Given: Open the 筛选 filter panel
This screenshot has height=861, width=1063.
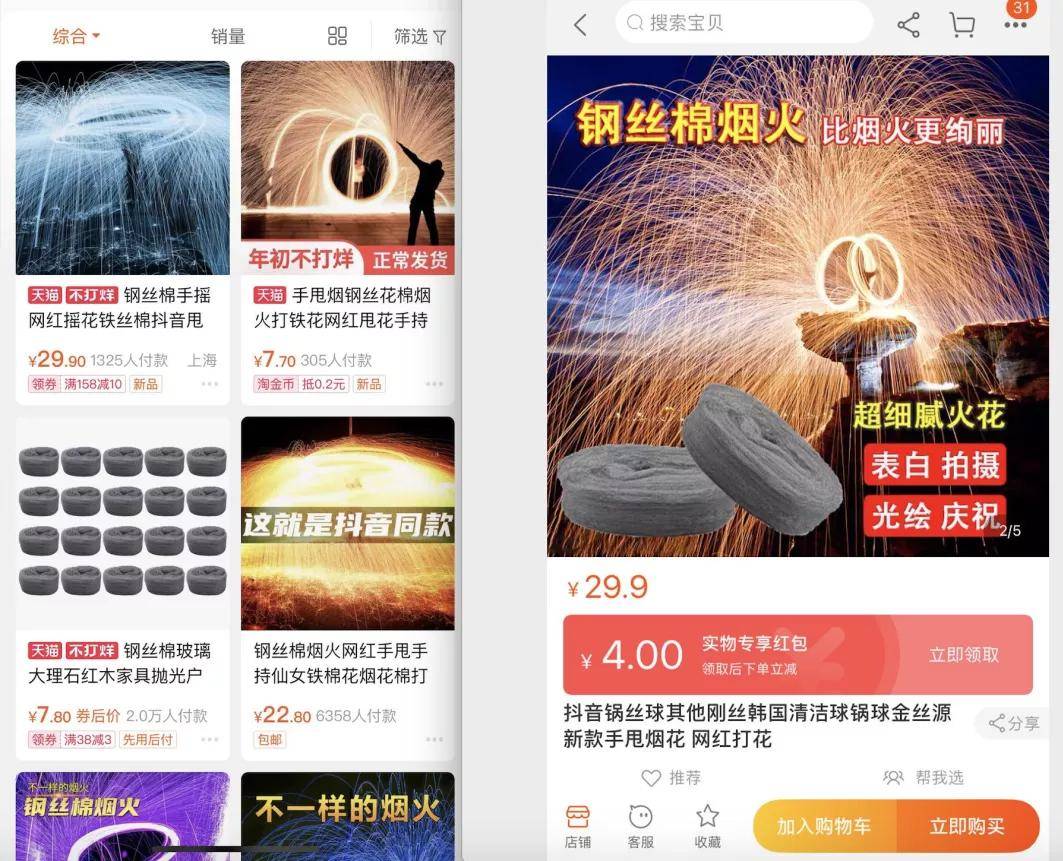Looking at the screenshot, I should 419,36.
